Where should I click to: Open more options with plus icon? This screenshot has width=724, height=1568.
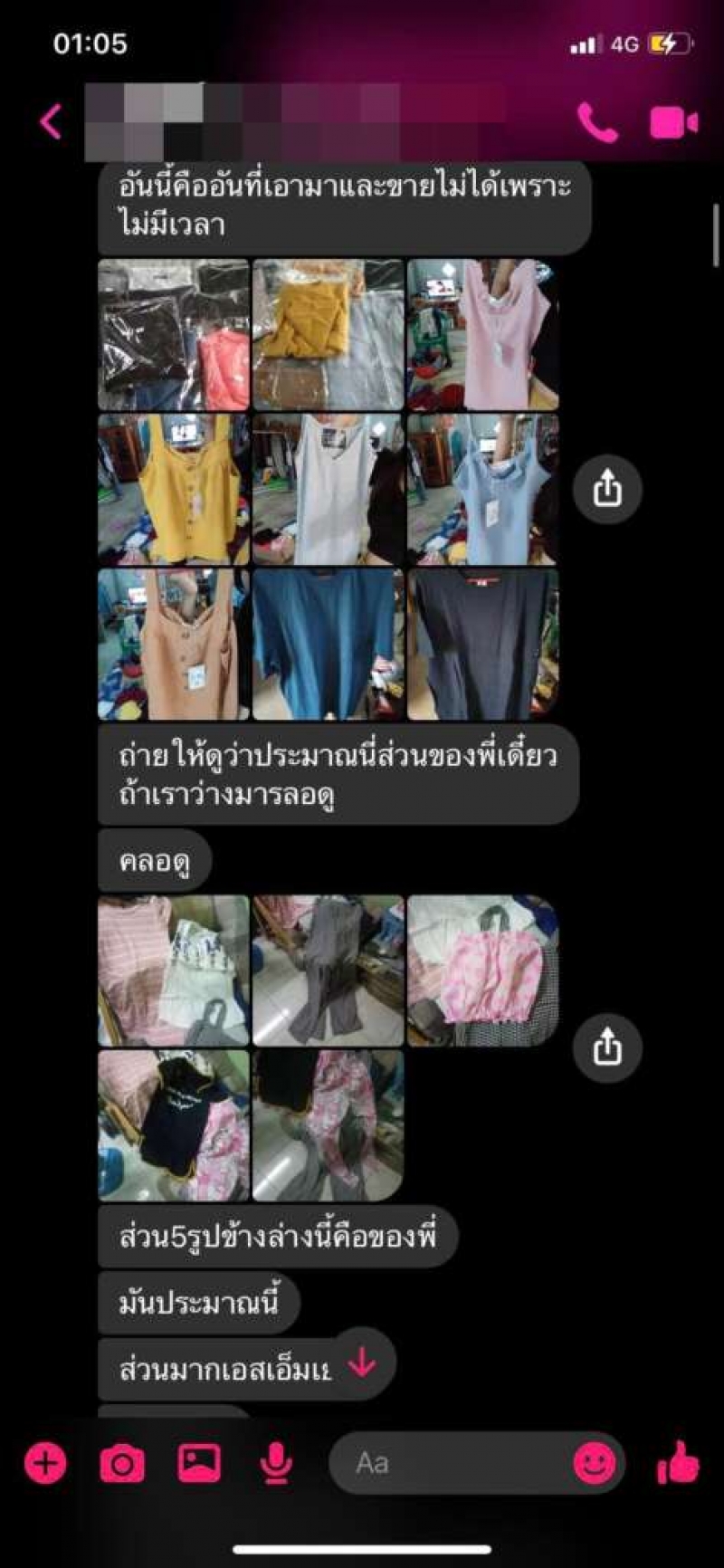[x=45, y=1462]
